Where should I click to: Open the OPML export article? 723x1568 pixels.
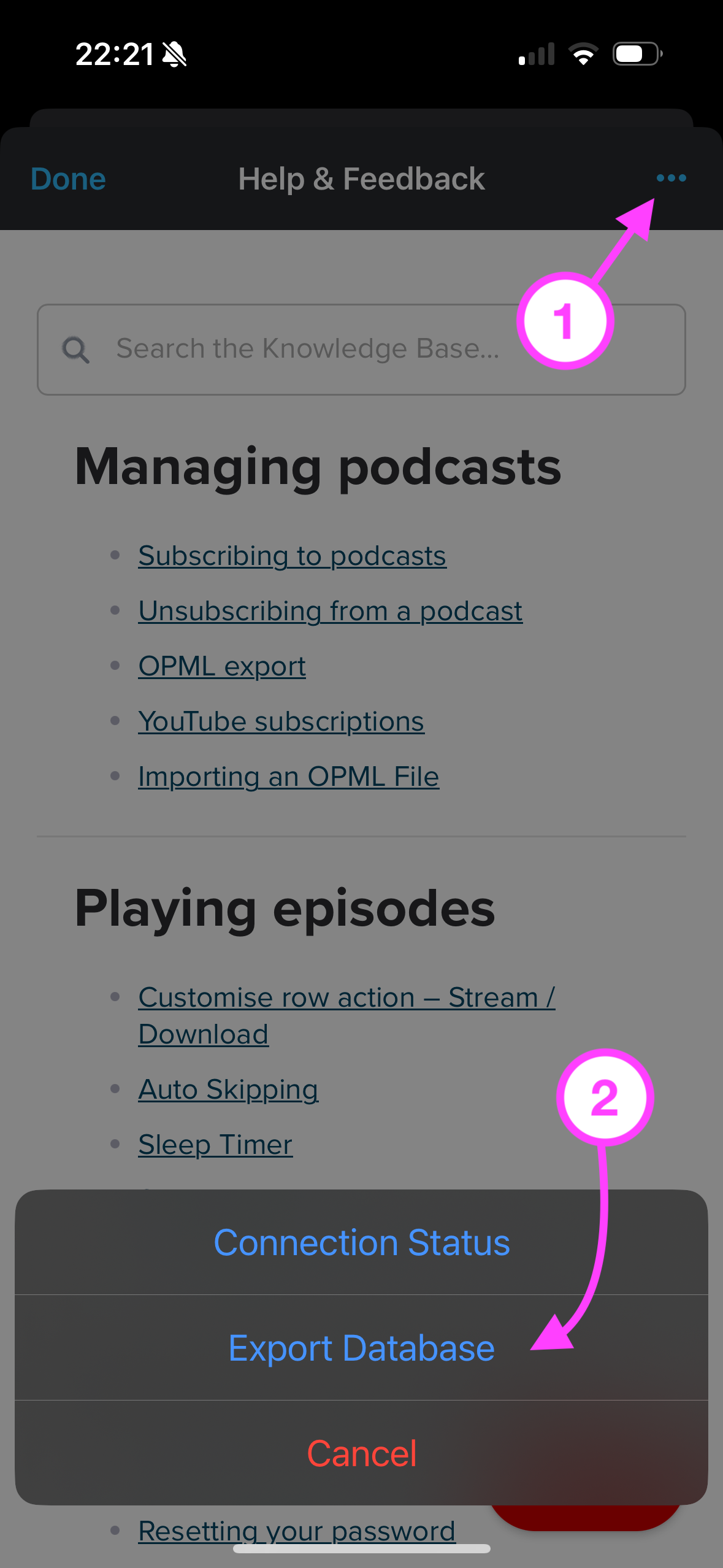(x=221, y=667)
